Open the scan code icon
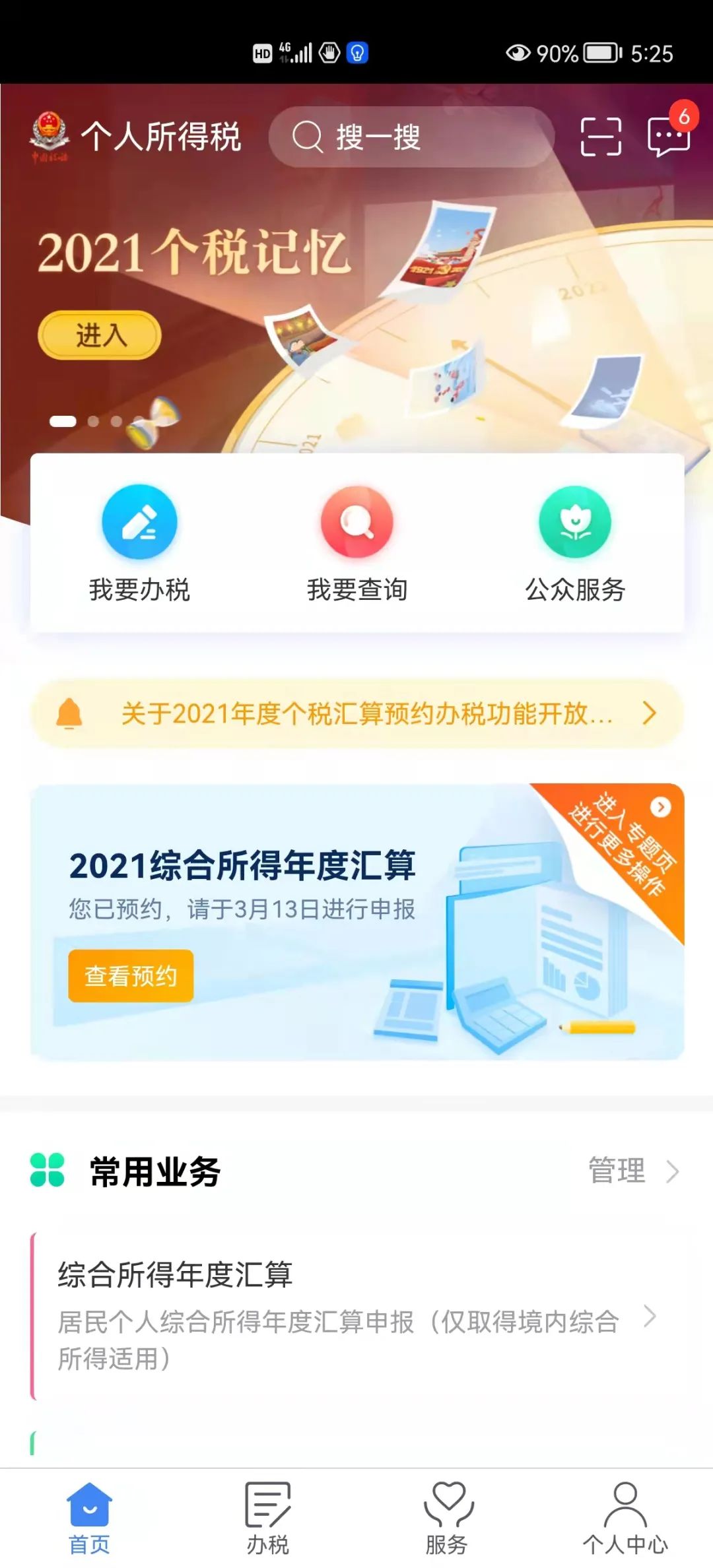The width and height of the screenshot is (713, 1568). (x=601, y=137)
